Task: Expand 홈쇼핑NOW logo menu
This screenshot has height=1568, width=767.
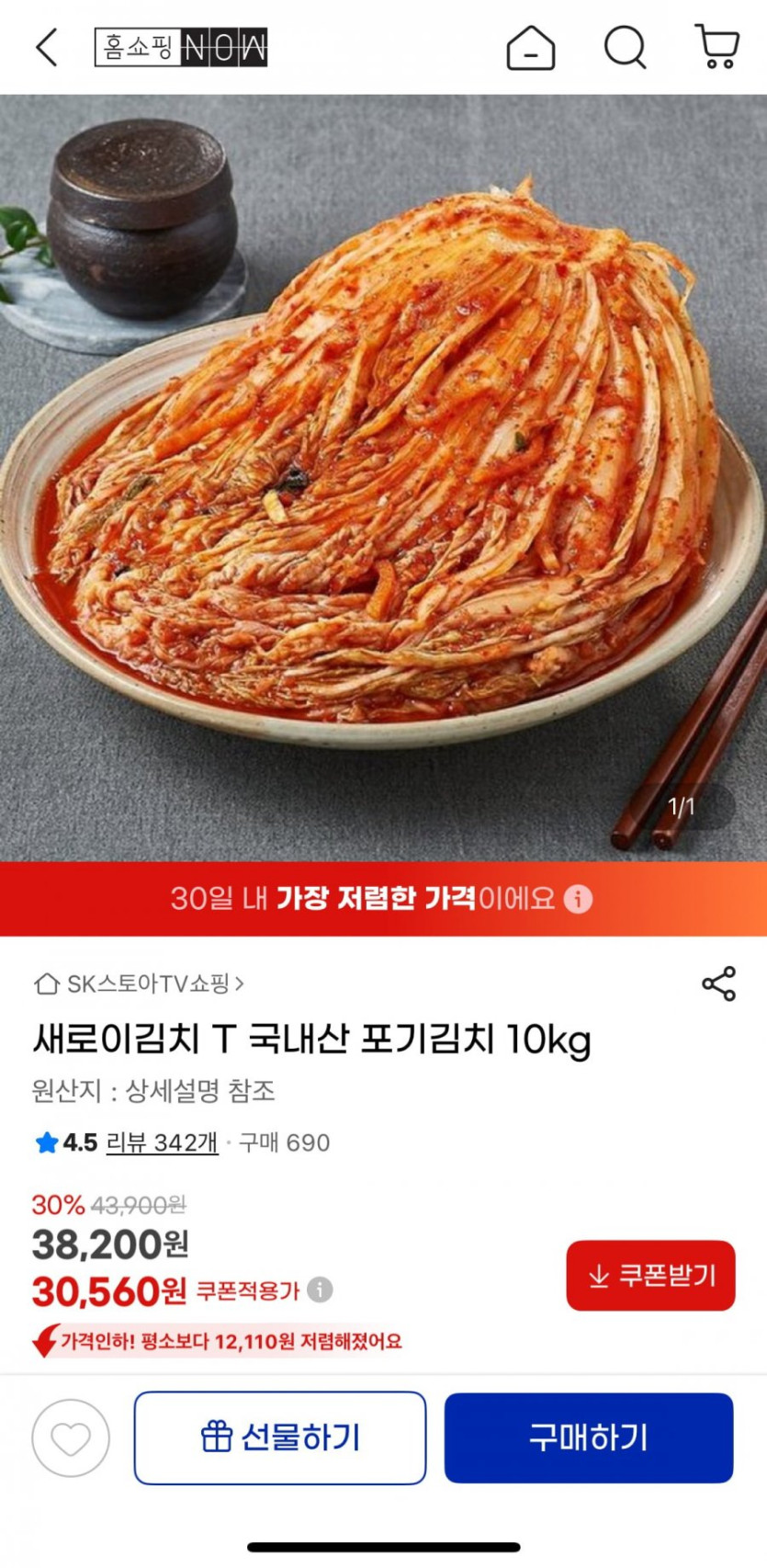Action: 179,49
